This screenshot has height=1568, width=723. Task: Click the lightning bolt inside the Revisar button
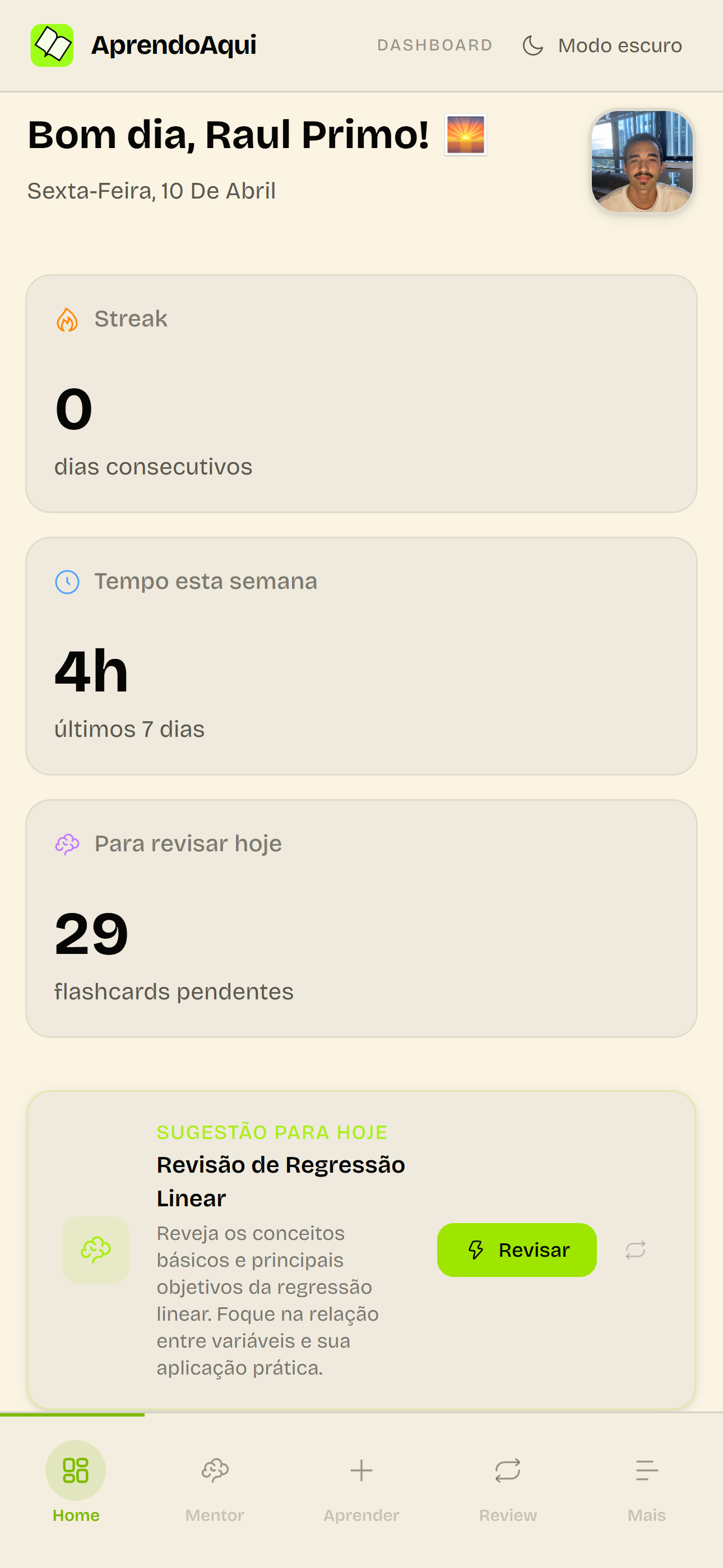point(475,1249)
